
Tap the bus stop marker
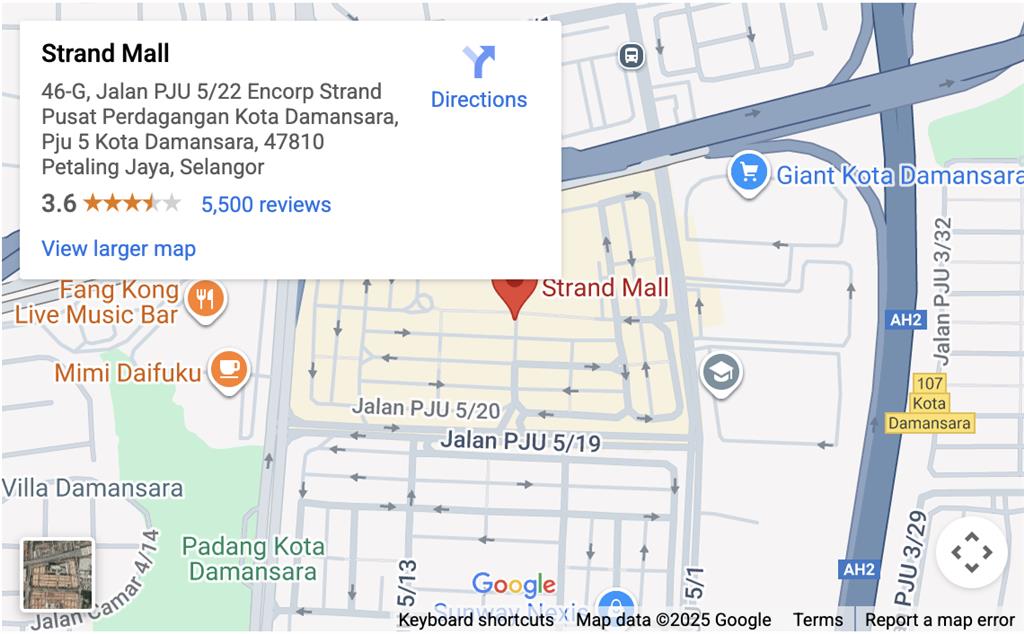click(631, 55)
